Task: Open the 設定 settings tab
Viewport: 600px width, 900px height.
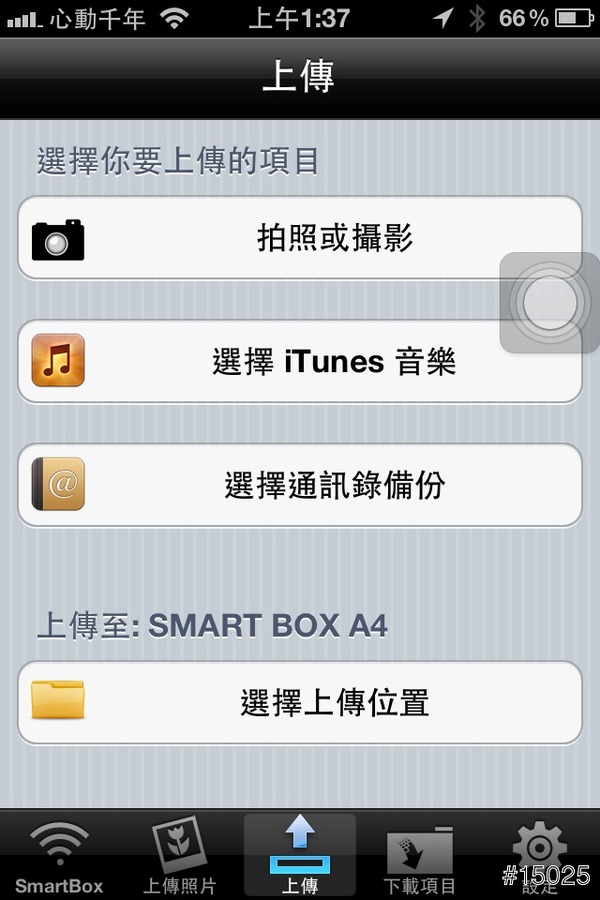Action: 540,855
